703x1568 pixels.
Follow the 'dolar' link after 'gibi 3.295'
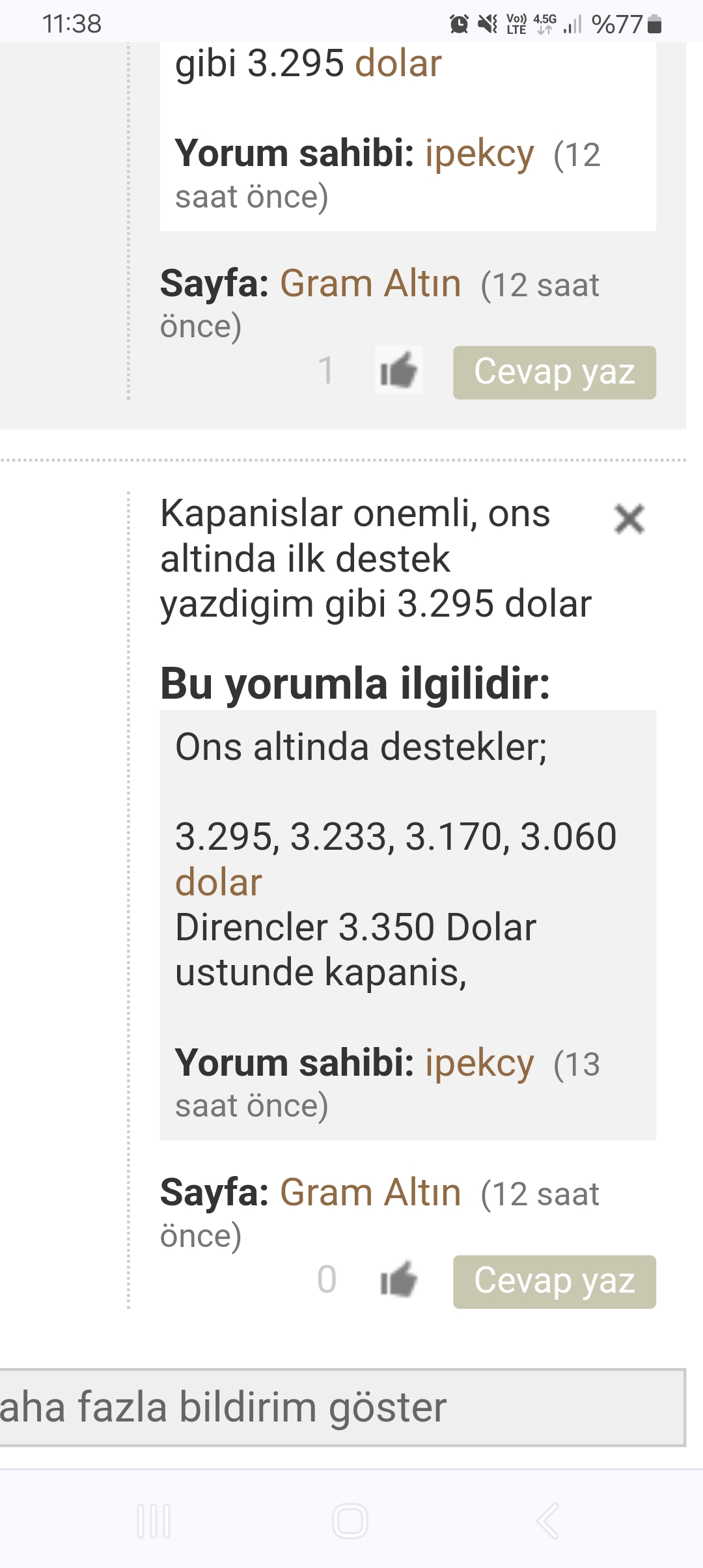(x=398, y=63)
